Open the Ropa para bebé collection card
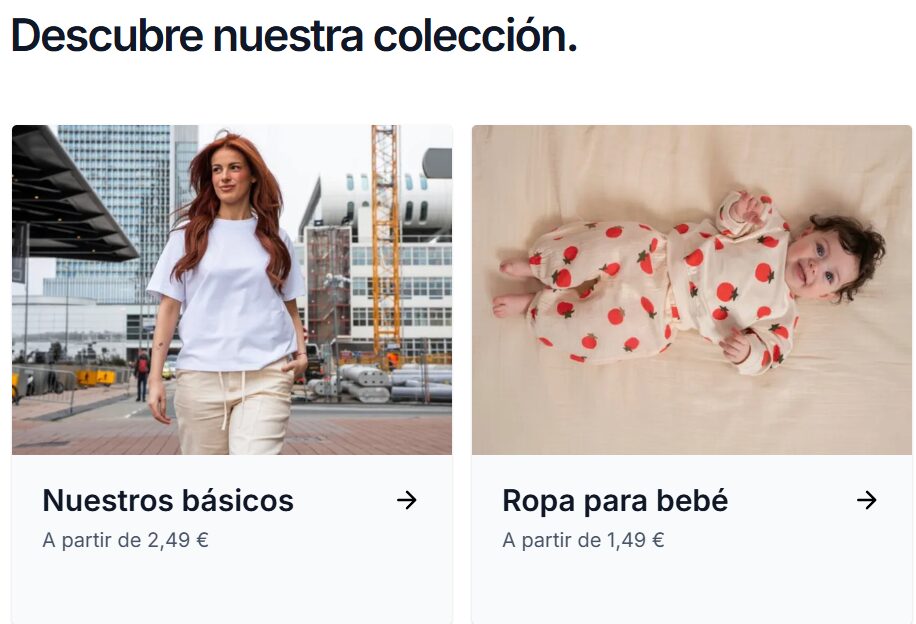The width and height of the screenshot is (916, 624). tap(614, 500)
